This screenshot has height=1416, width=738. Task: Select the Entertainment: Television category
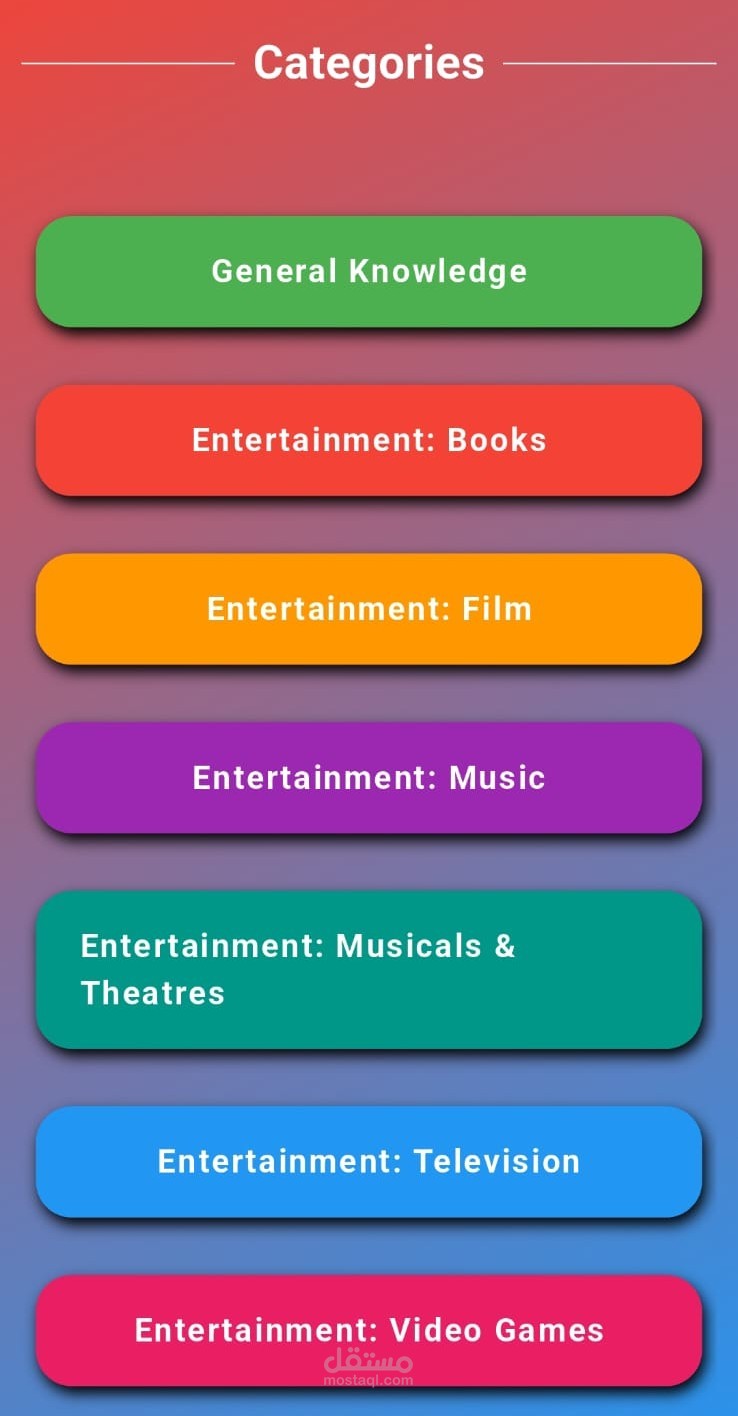tap(369, 1161)
